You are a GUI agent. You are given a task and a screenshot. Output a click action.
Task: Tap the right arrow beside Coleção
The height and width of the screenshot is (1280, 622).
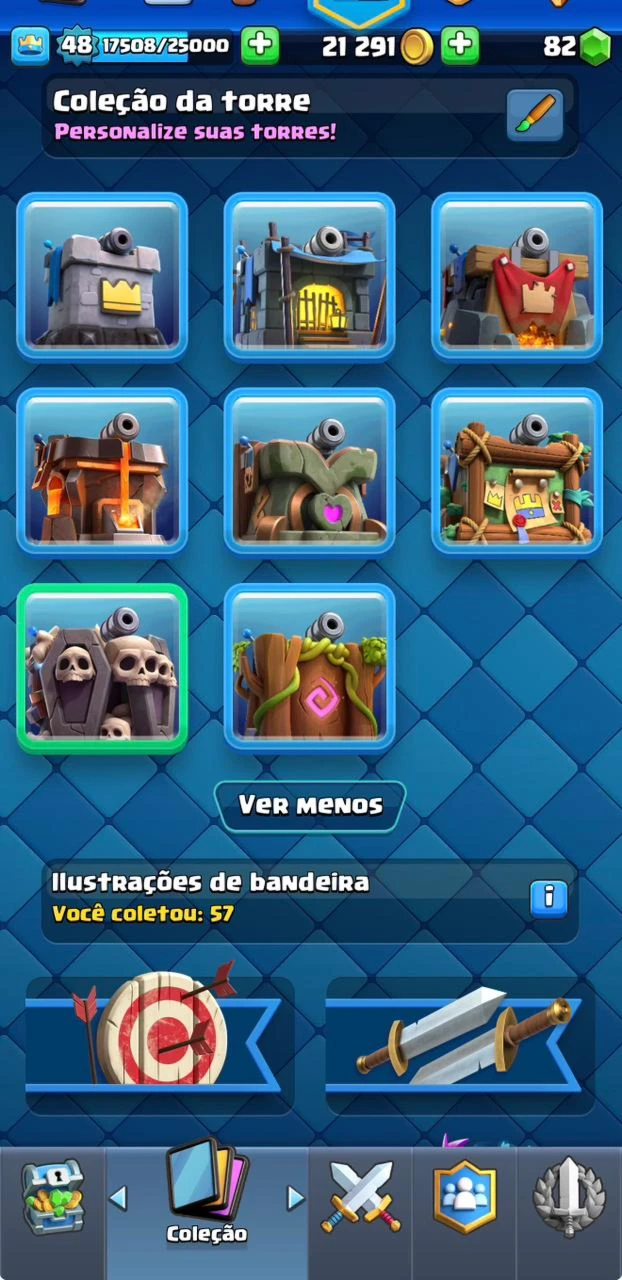pos(295,1197)
